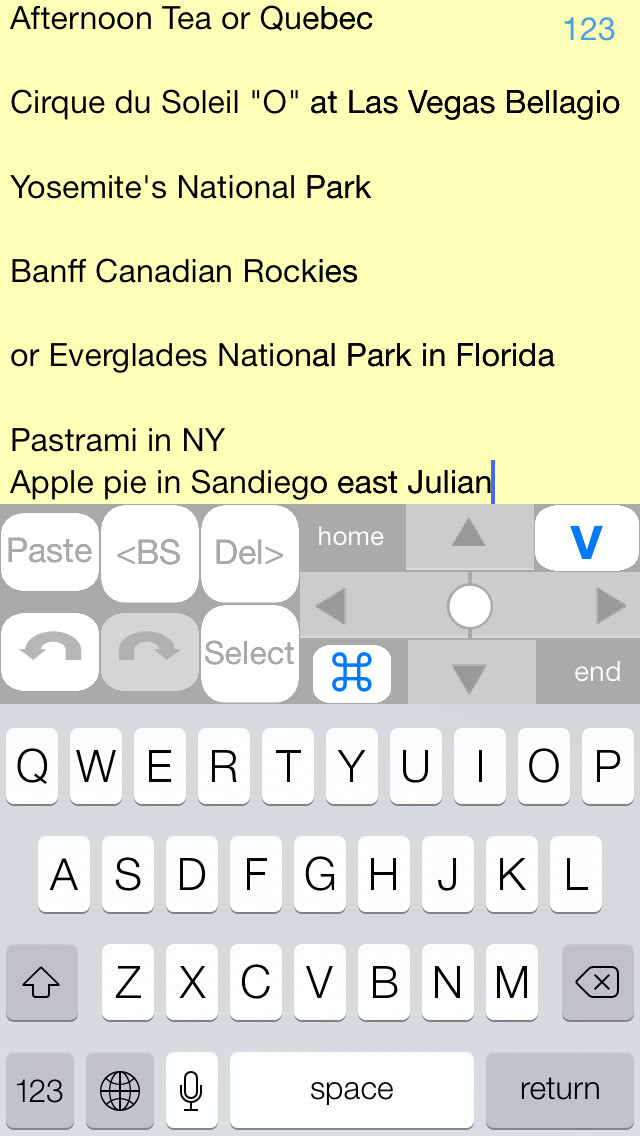Move cursor left with arrow

point(331,606)
